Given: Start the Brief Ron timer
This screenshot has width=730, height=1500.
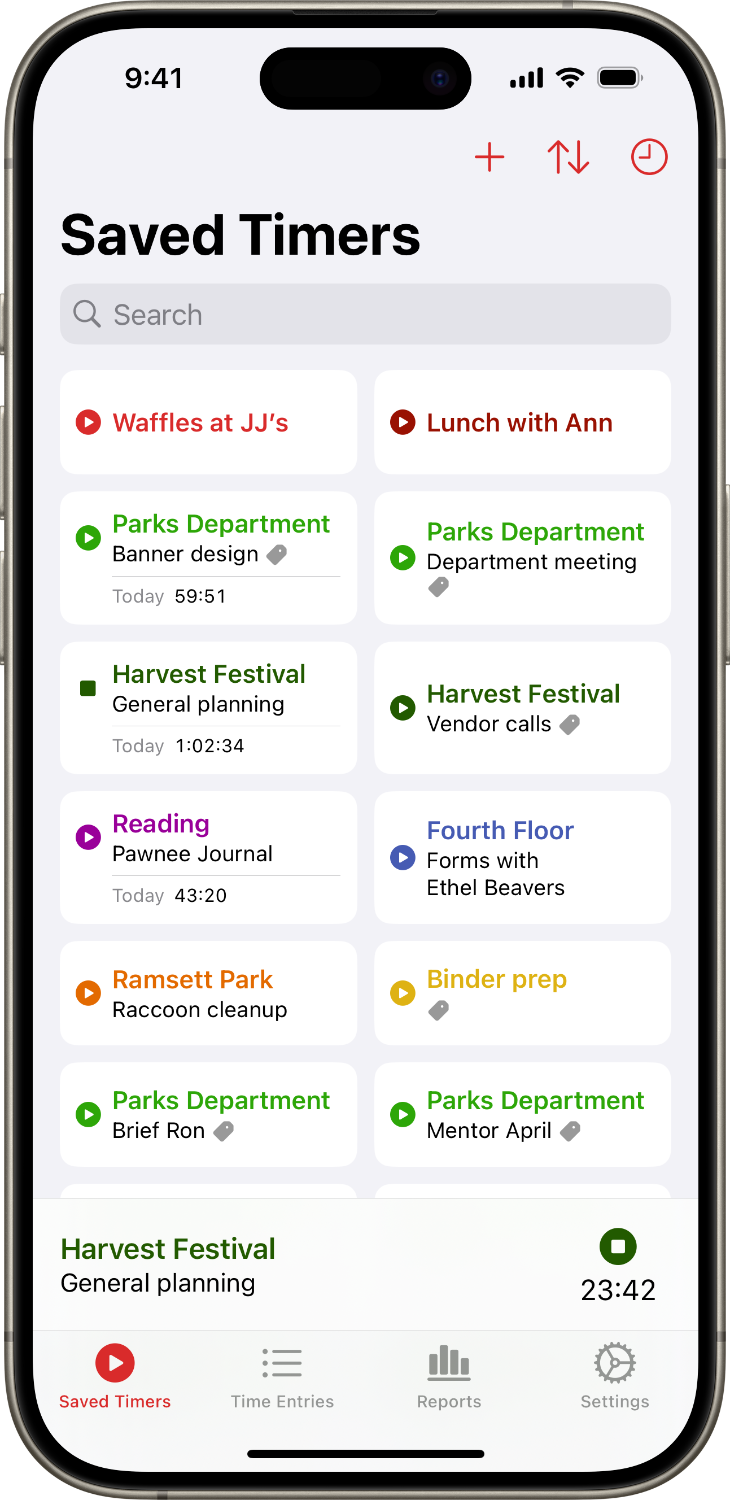Looking at the screenshot, I should tap(88, 1114).
